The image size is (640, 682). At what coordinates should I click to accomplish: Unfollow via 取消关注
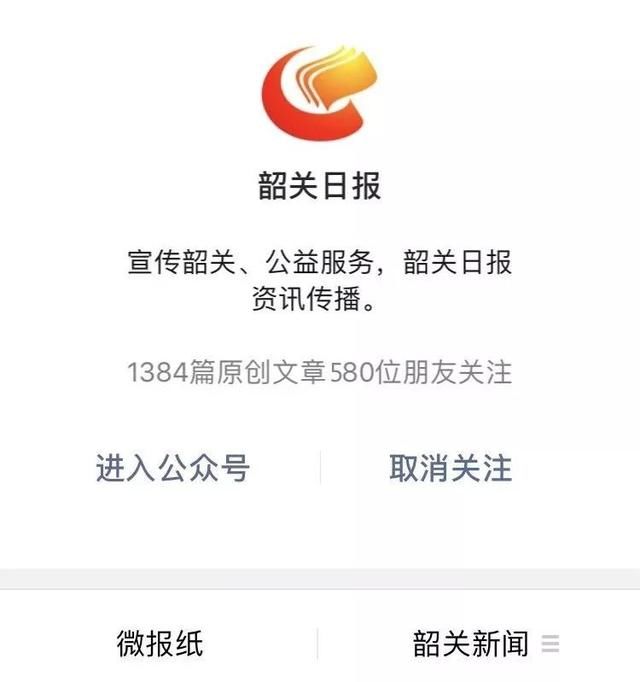(x=450, y=468)
